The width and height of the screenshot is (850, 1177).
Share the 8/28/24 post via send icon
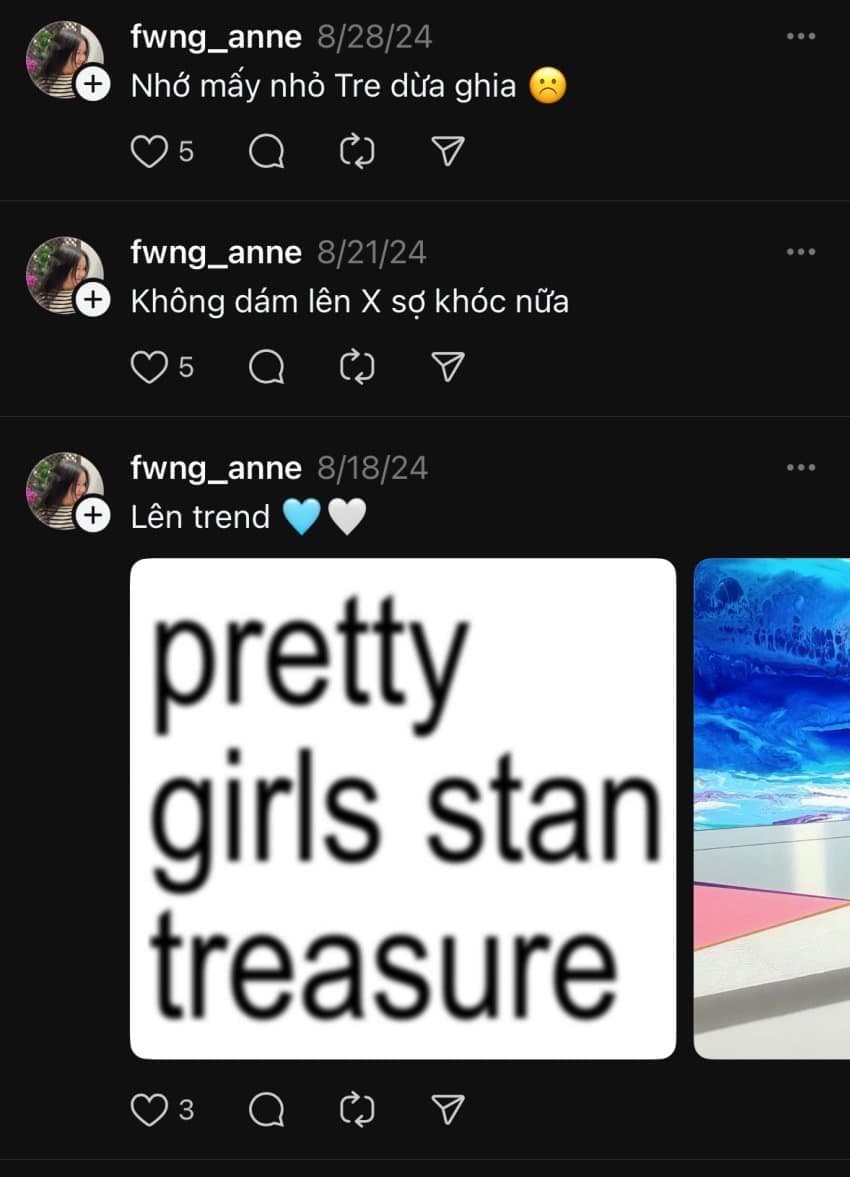[x=449, y=152]
